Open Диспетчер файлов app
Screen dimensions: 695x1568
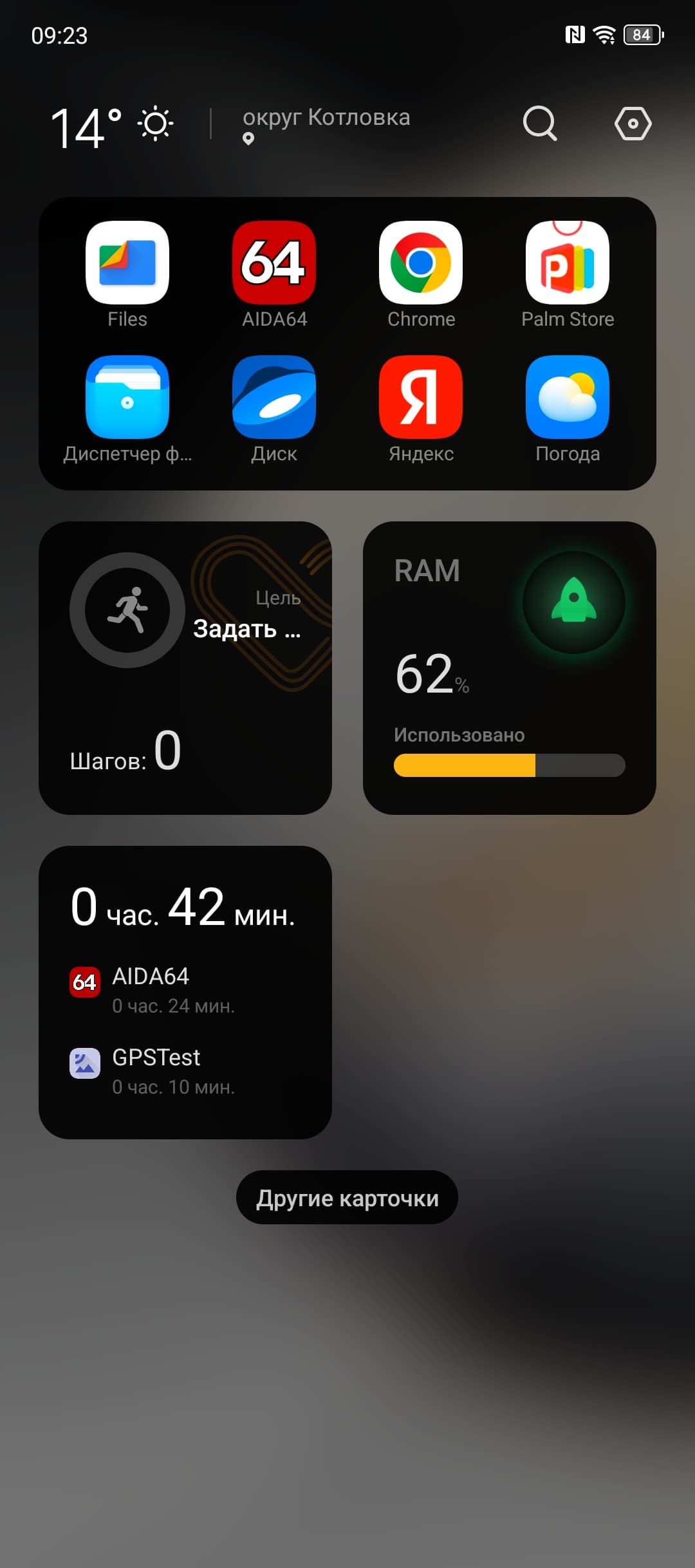127,397
